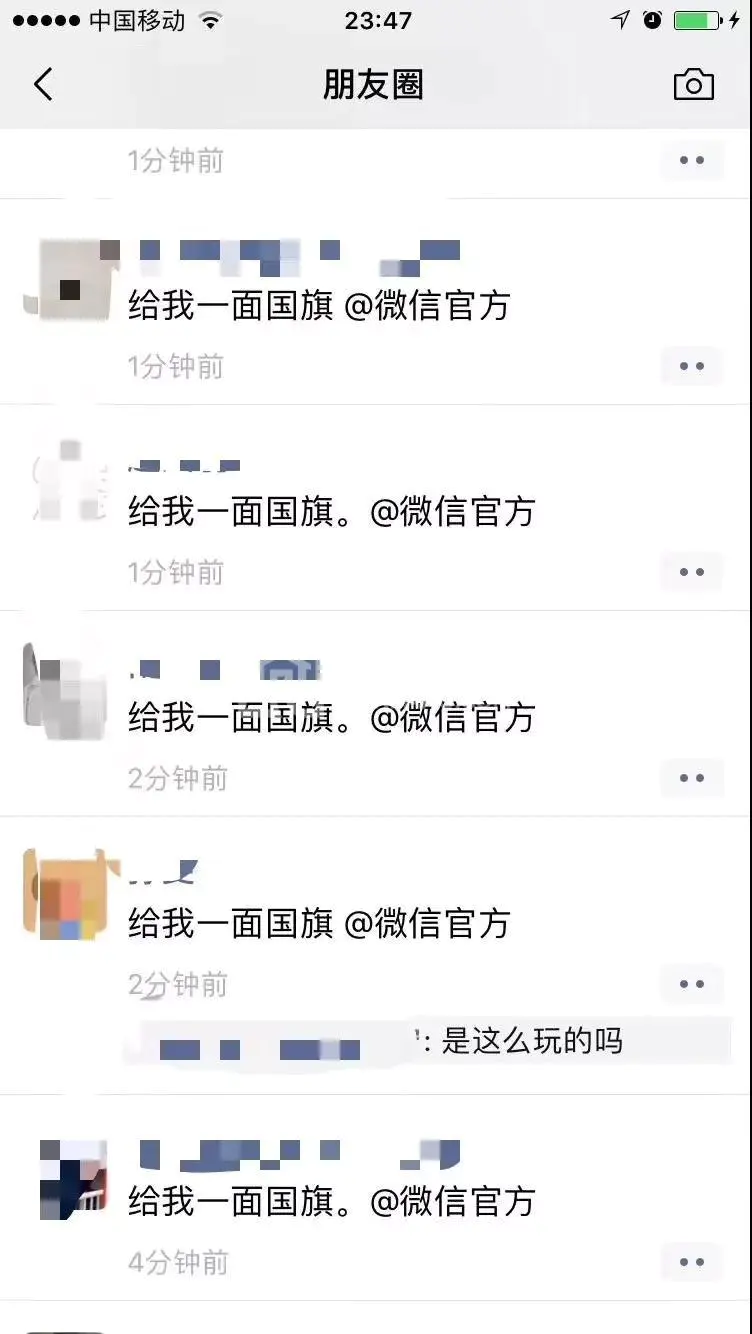752x1334 pixels.
Task: Go back from the 朋友圈 screen
Action: click(x=43, y=85)
